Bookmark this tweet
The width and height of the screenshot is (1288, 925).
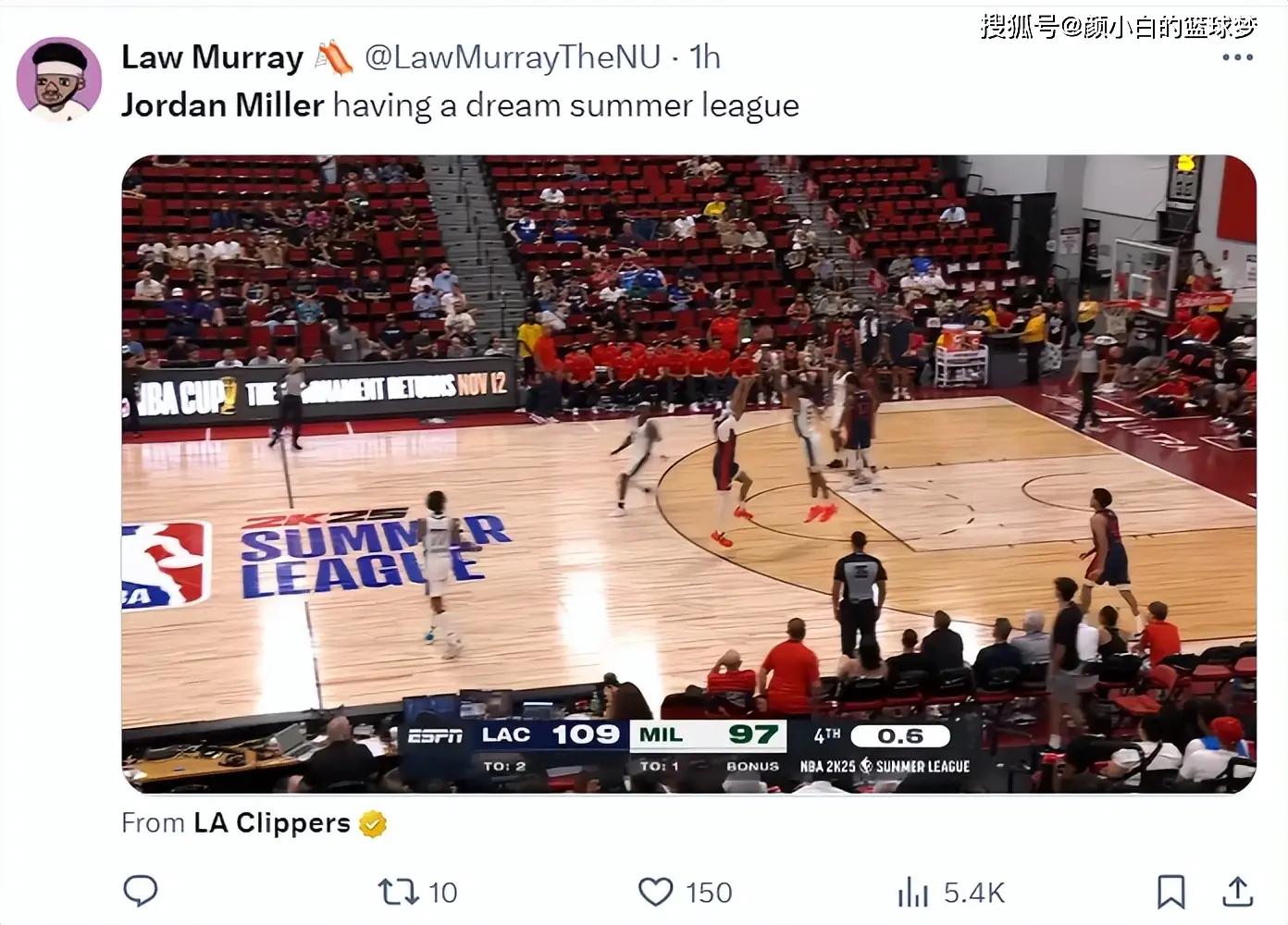click(x=1170, y=892)
